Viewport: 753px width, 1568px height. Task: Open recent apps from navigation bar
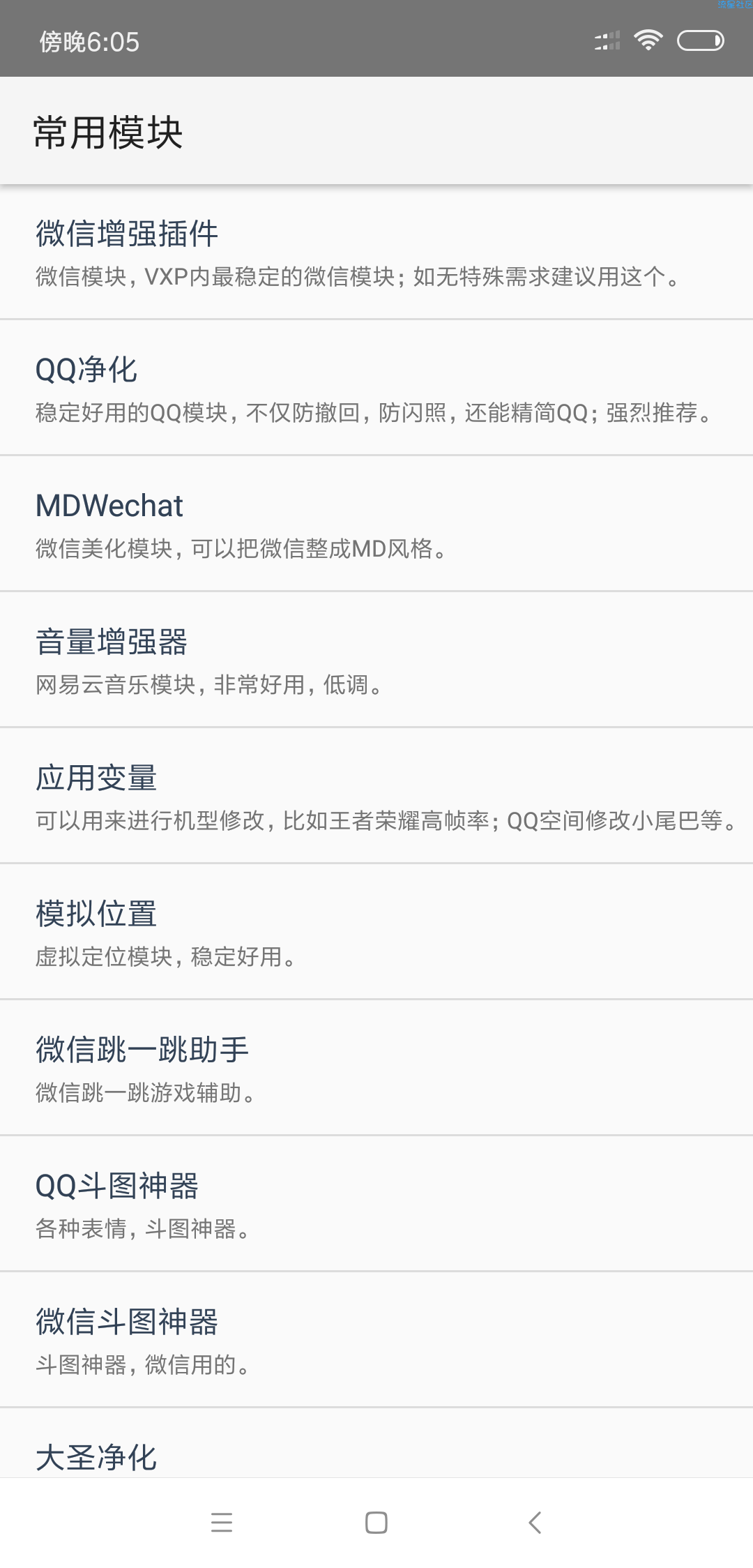point(222,1522)
